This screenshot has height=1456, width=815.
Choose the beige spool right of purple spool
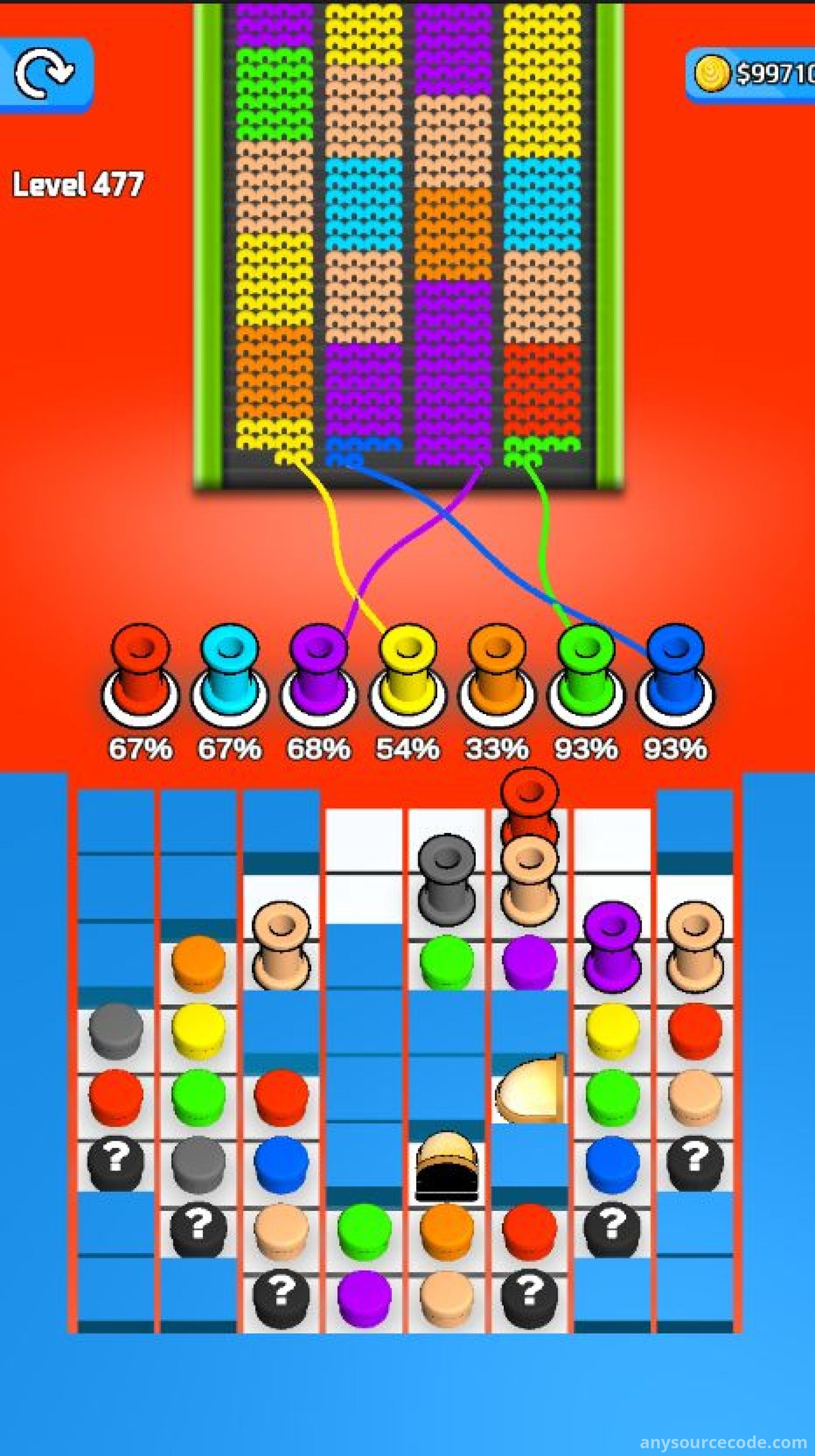click(694, 944)
